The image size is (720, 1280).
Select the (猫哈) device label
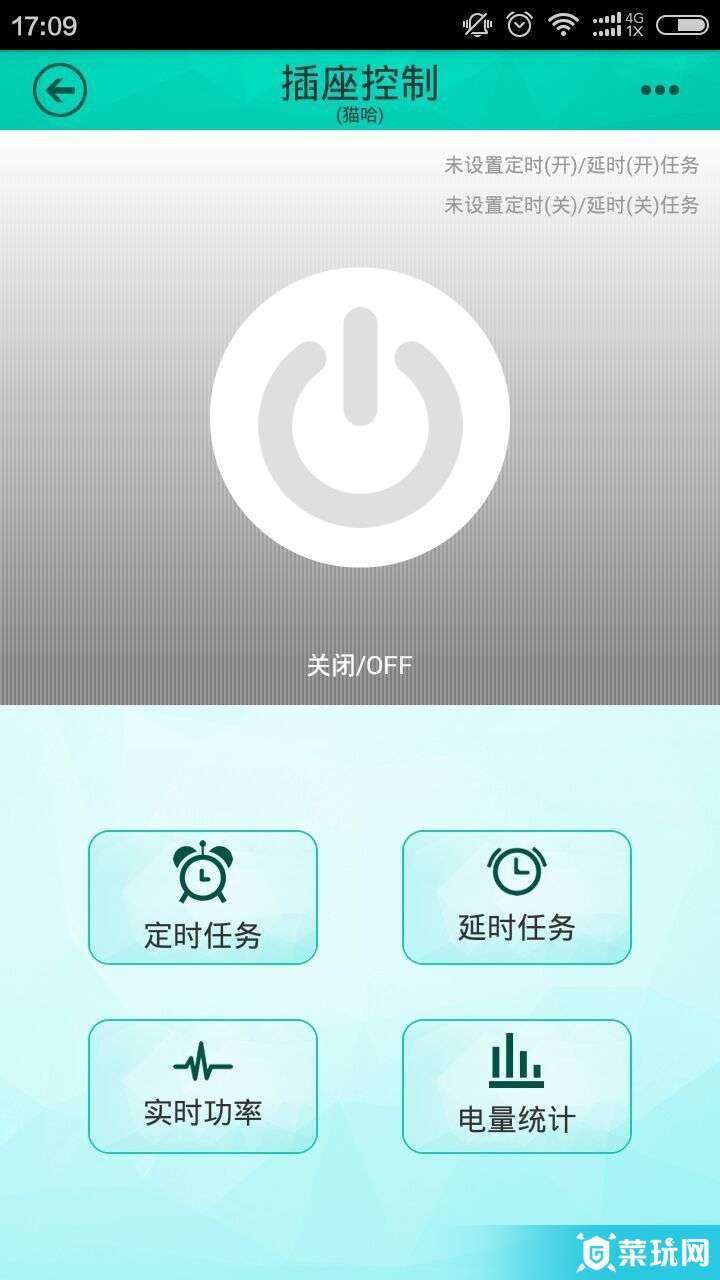click(x=360, y=115)
